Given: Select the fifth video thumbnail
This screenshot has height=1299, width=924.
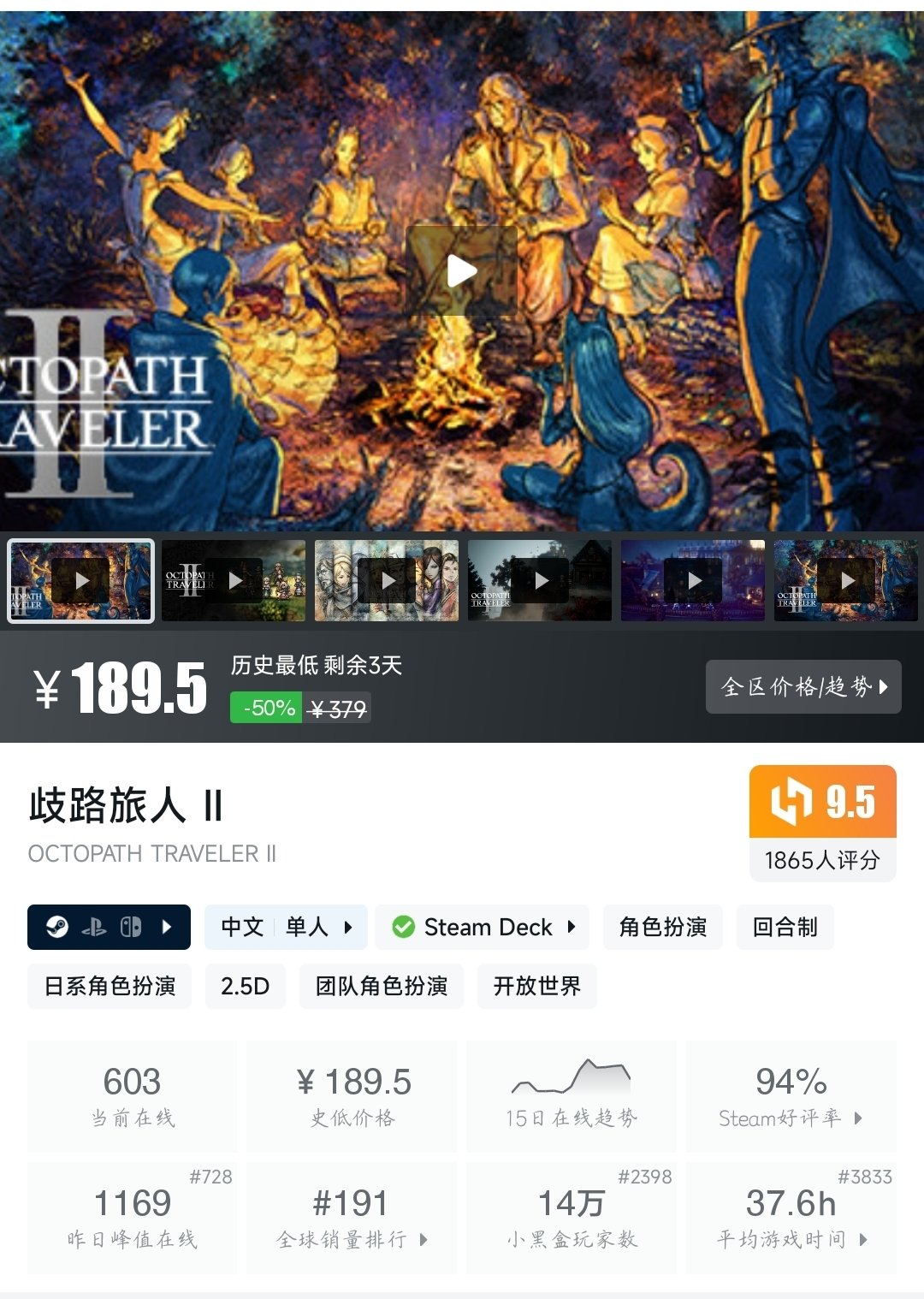Looking at the screenshot, I should click(x=693, y=580).
